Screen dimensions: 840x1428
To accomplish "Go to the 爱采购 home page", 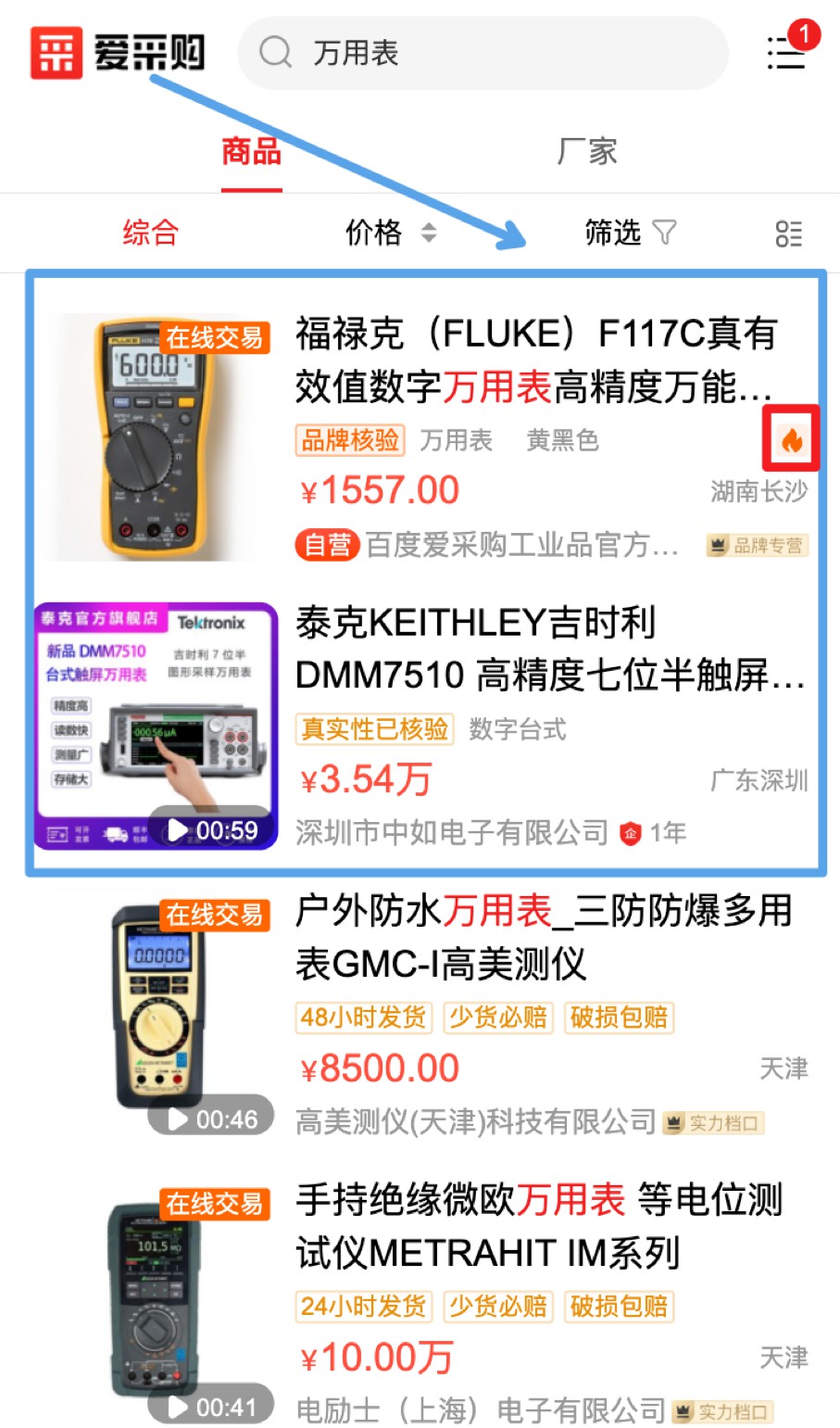I will pos(118,53).
